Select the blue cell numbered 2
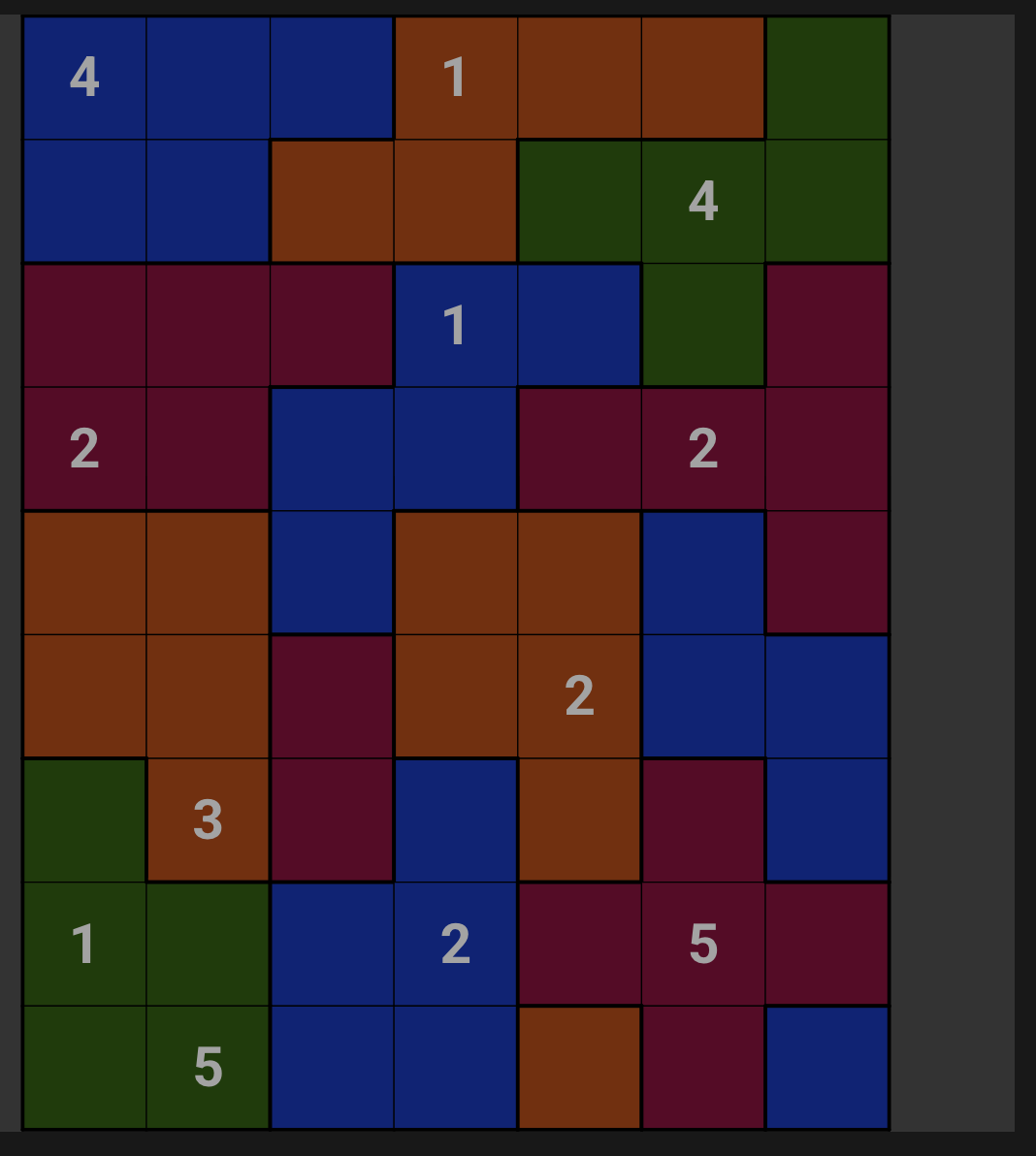This screenshot has height=1156, width=1036. coord(455,944)
